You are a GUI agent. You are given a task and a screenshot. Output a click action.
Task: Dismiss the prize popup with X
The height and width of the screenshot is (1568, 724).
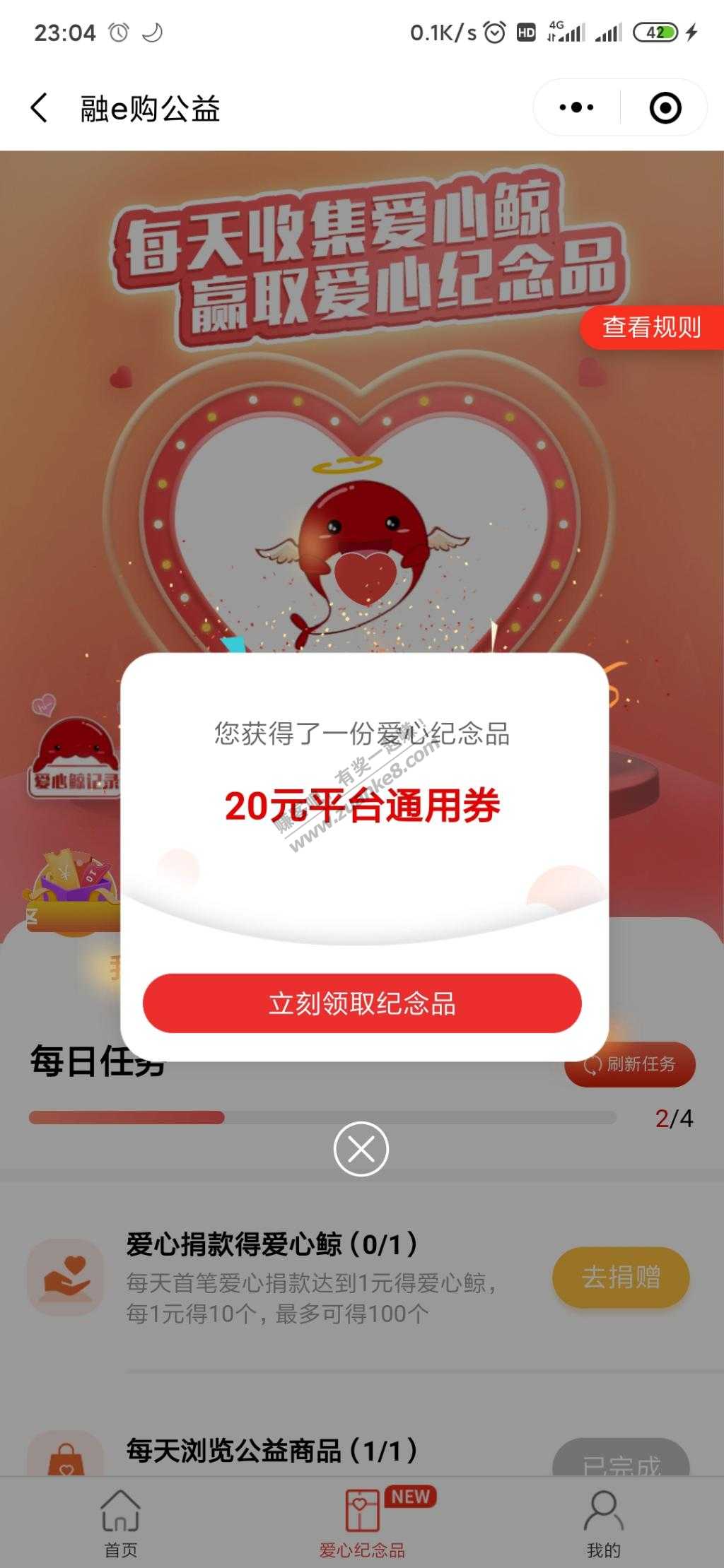[x=361, y=1149]
